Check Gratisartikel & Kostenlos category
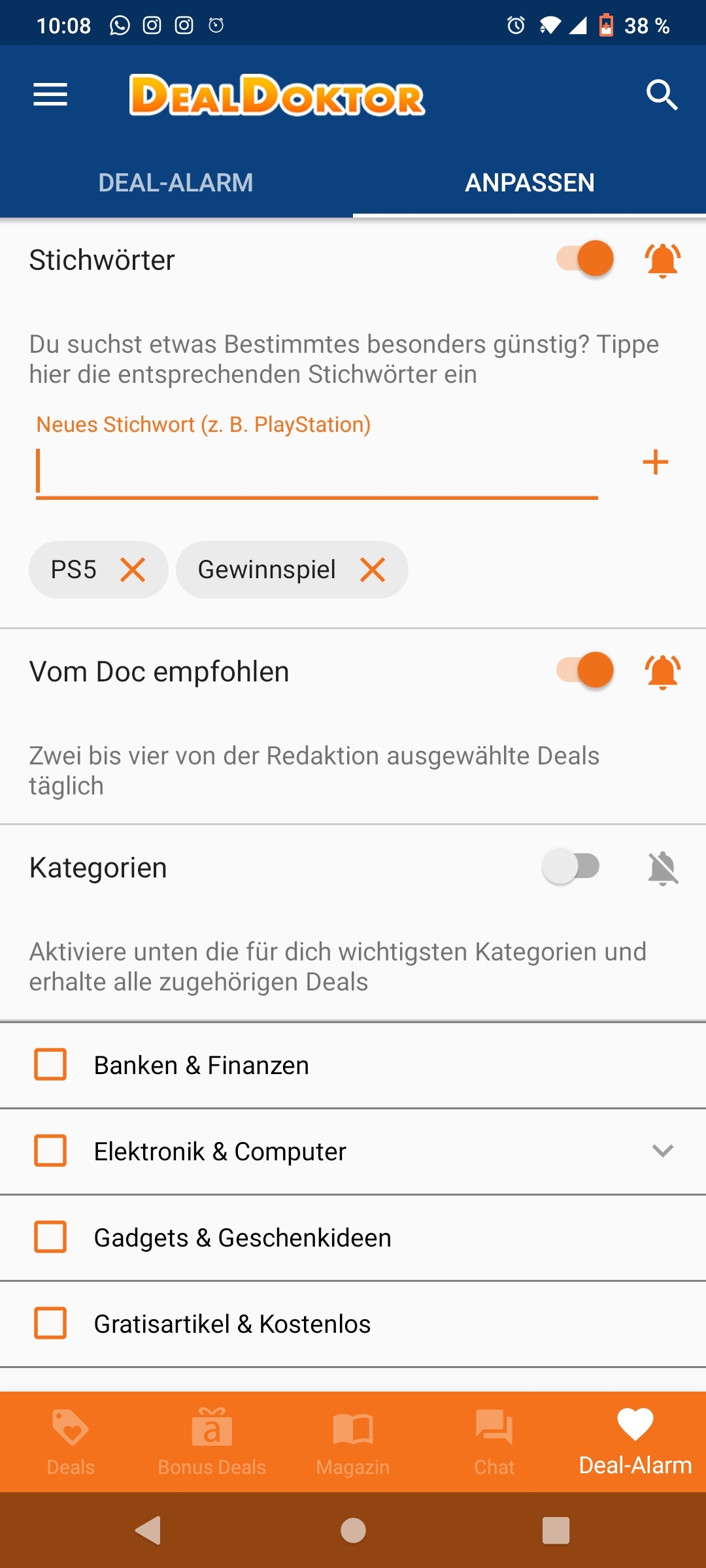 click(x=50, y=1323)
